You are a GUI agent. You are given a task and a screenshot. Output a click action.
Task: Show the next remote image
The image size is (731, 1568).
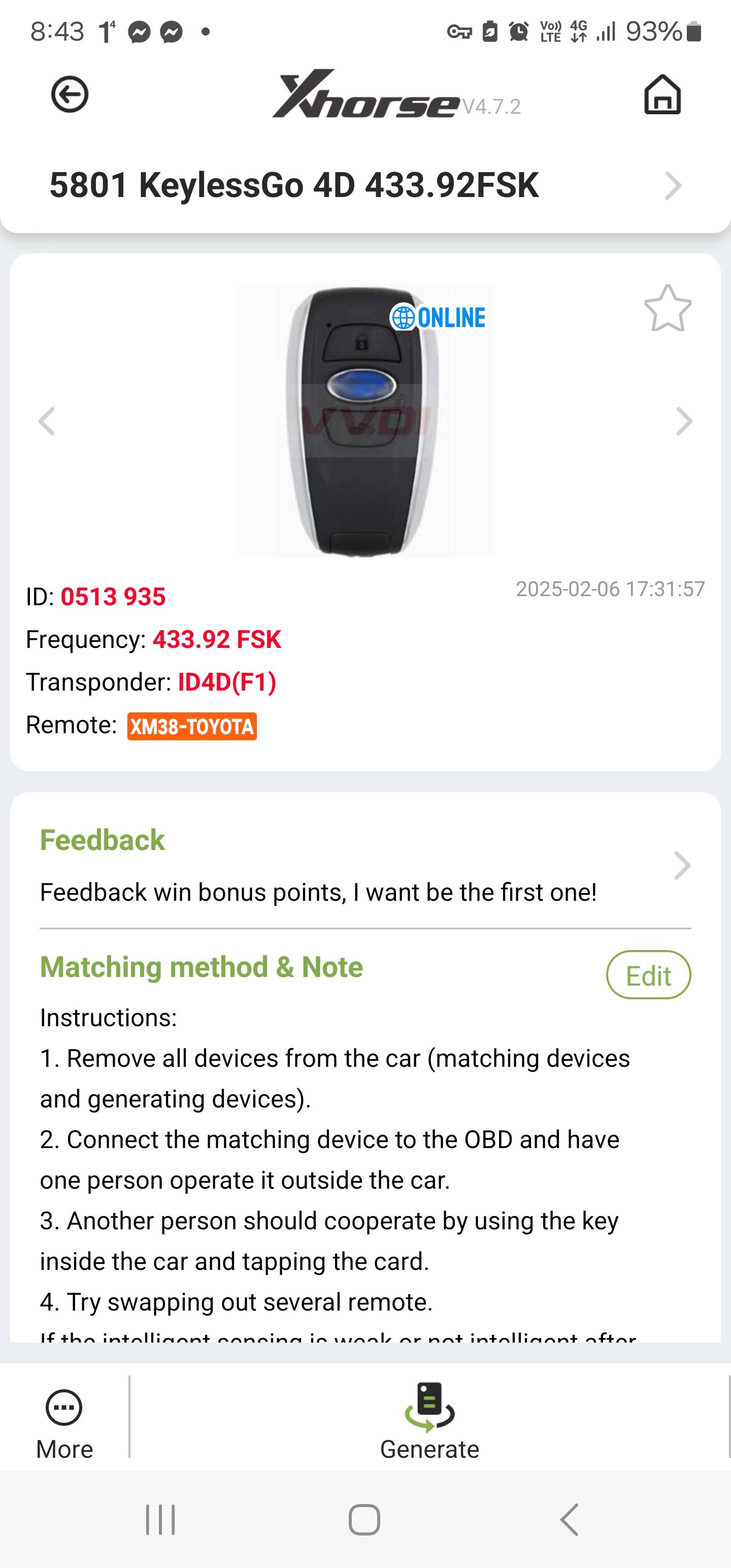tap(684, 421)
